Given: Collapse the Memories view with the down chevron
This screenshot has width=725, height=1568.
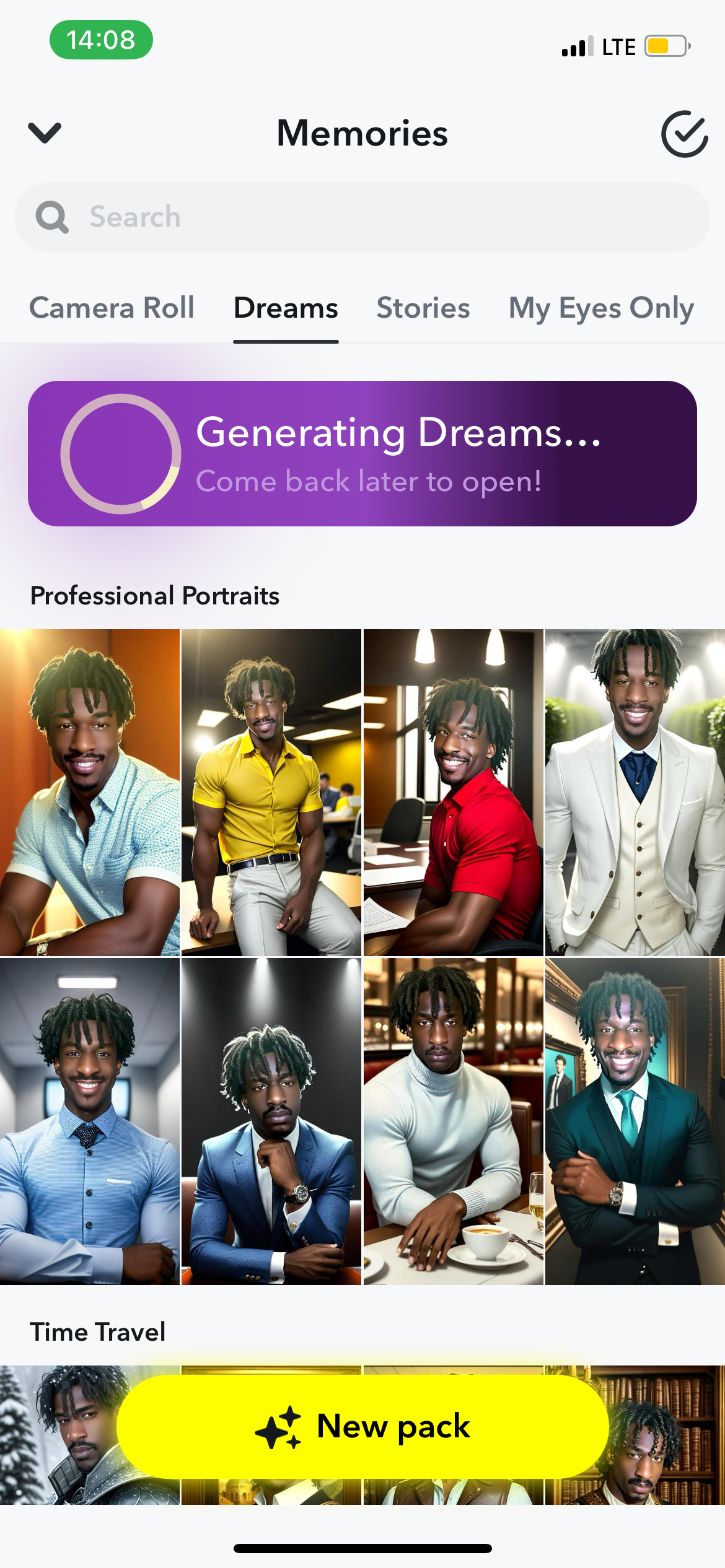Looking at the screenshot, I should point(44,133).
